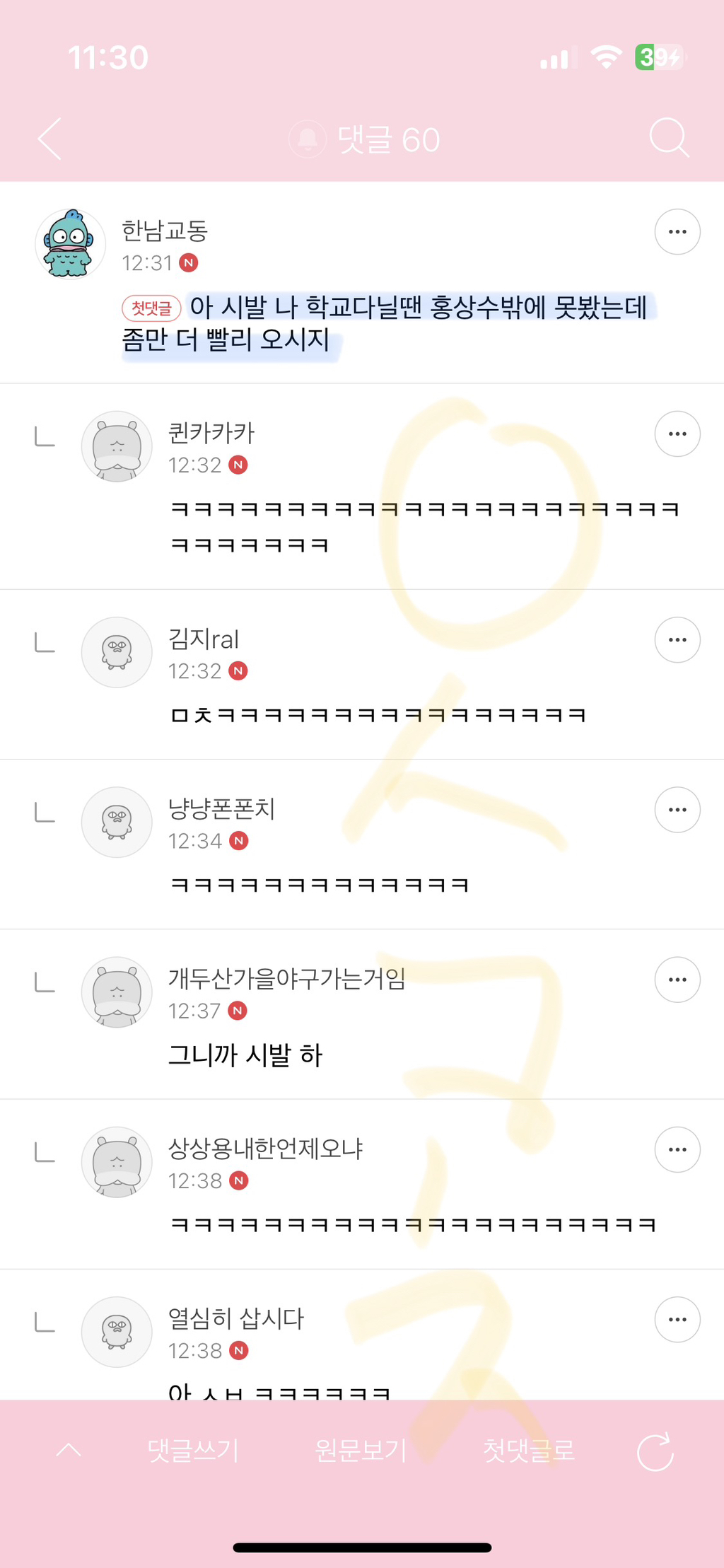Open 퀸카카카's profile avatar

tap(117, 446)
